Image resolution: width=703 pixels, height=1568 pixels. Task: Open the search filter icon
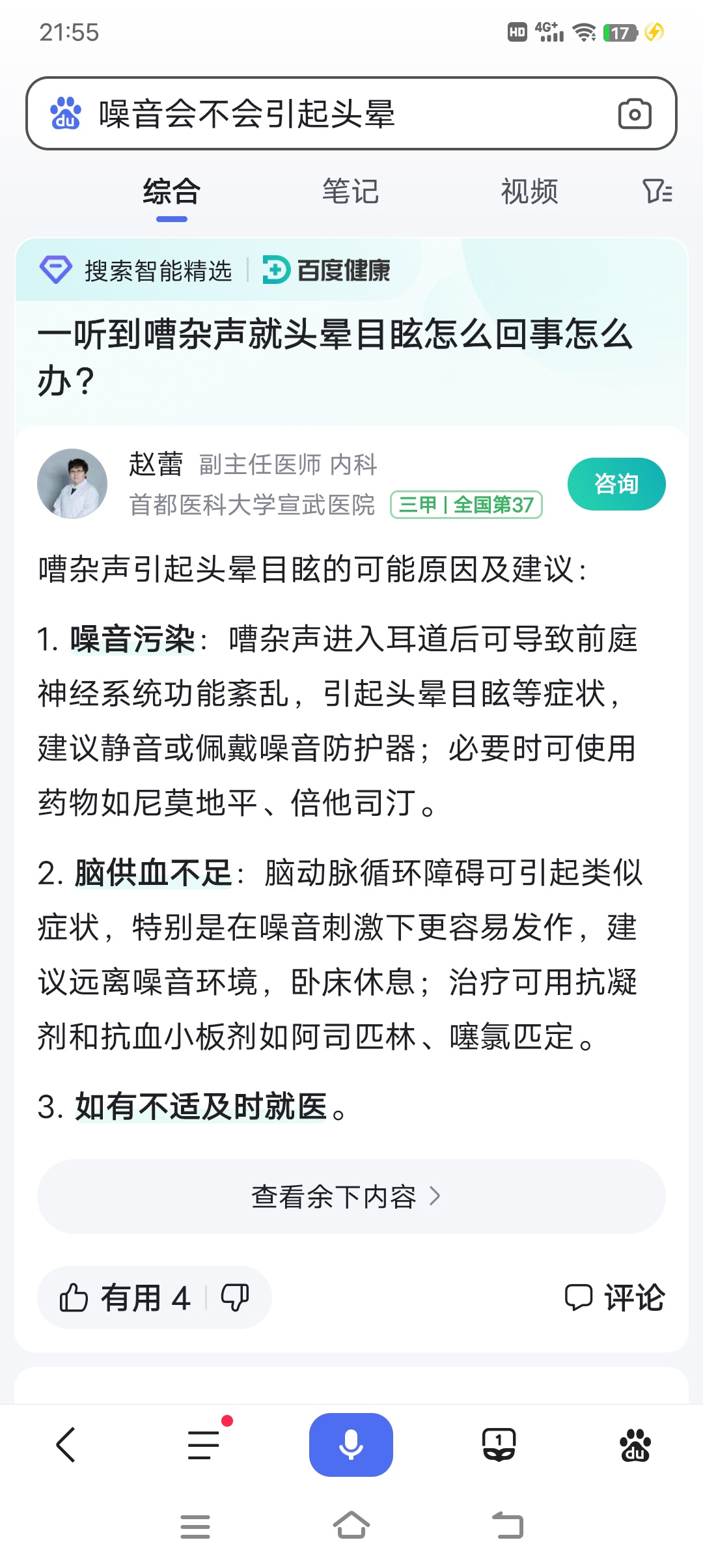click(x=657, y=191)
